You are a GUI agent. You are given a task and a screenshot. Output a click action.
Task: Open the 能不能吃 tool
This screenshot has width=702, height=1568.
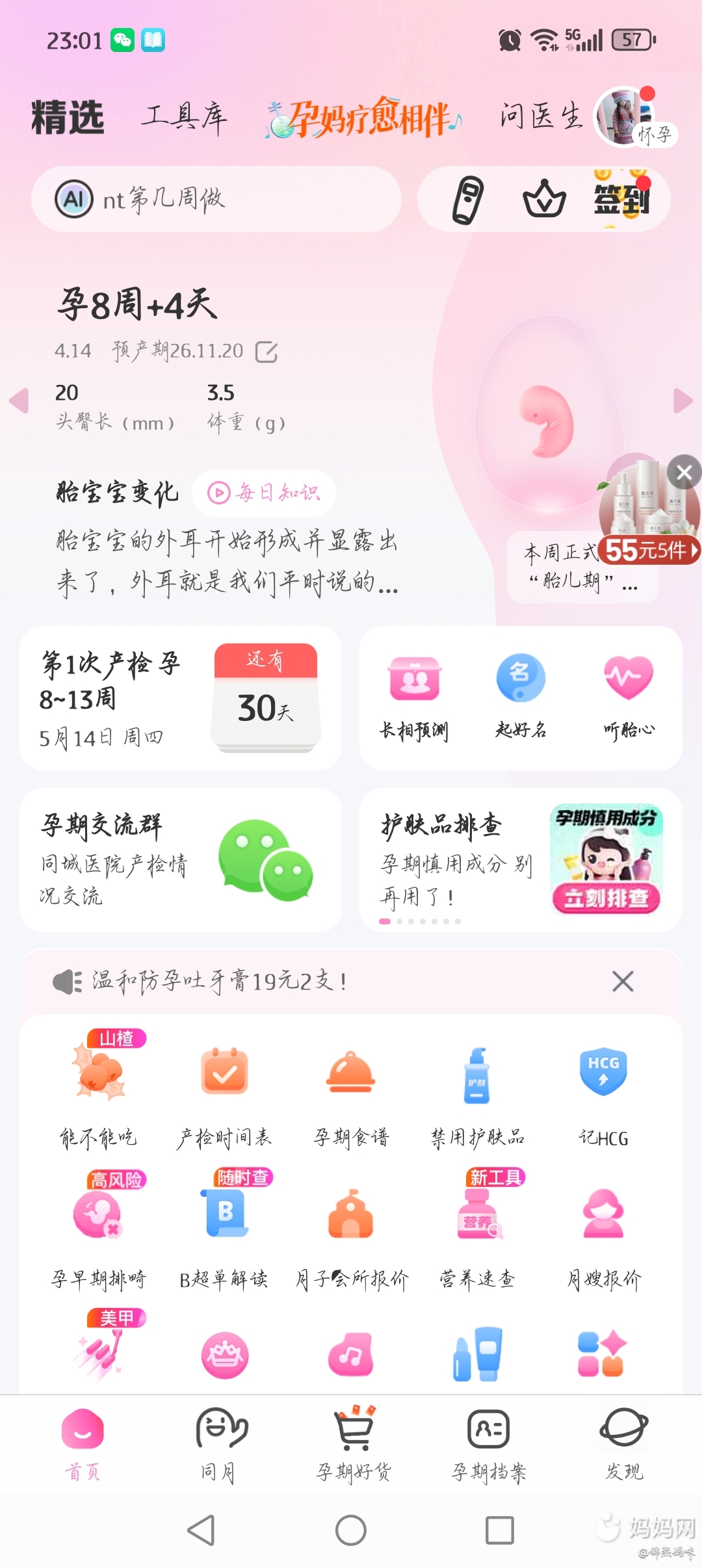tap(98, 1092)
